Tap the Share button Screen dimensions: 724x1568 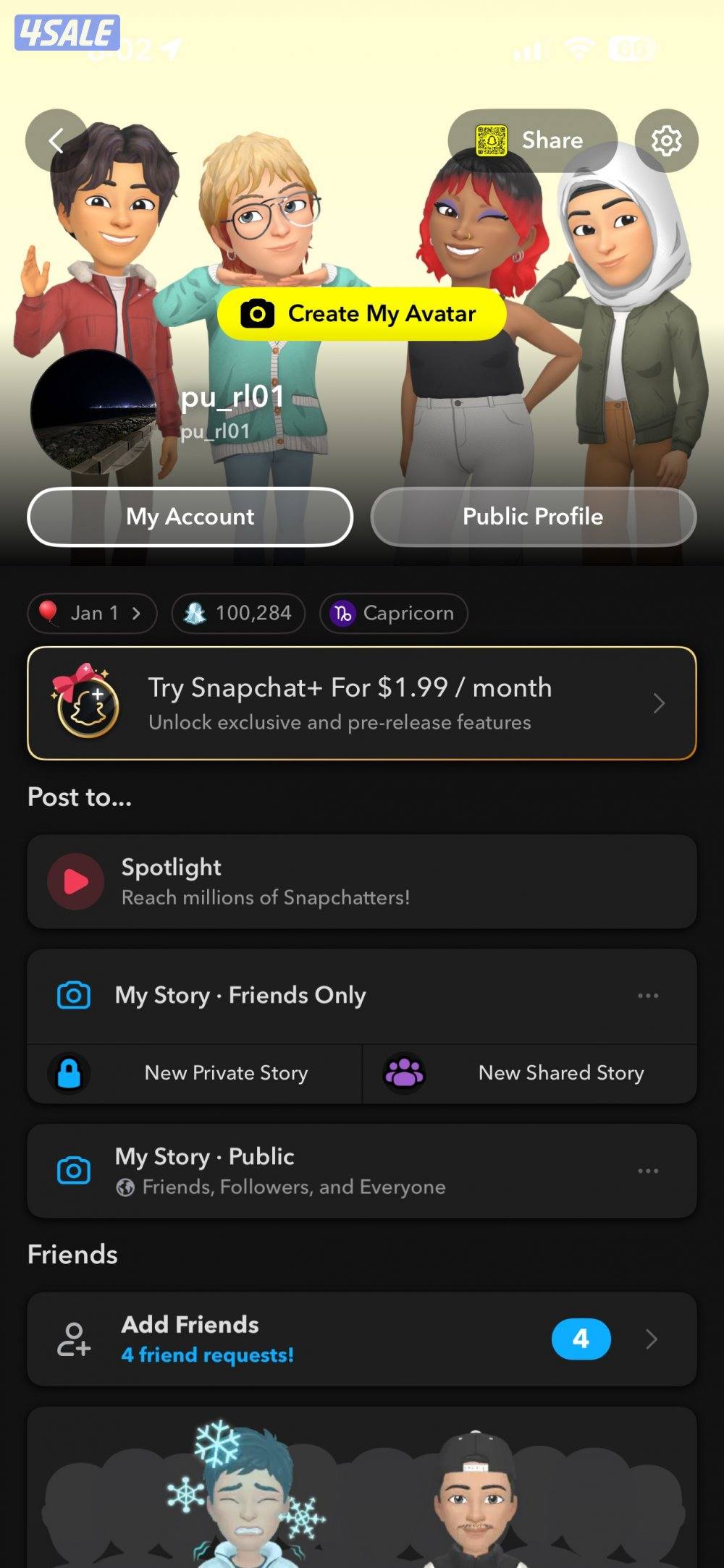[552, 140]
